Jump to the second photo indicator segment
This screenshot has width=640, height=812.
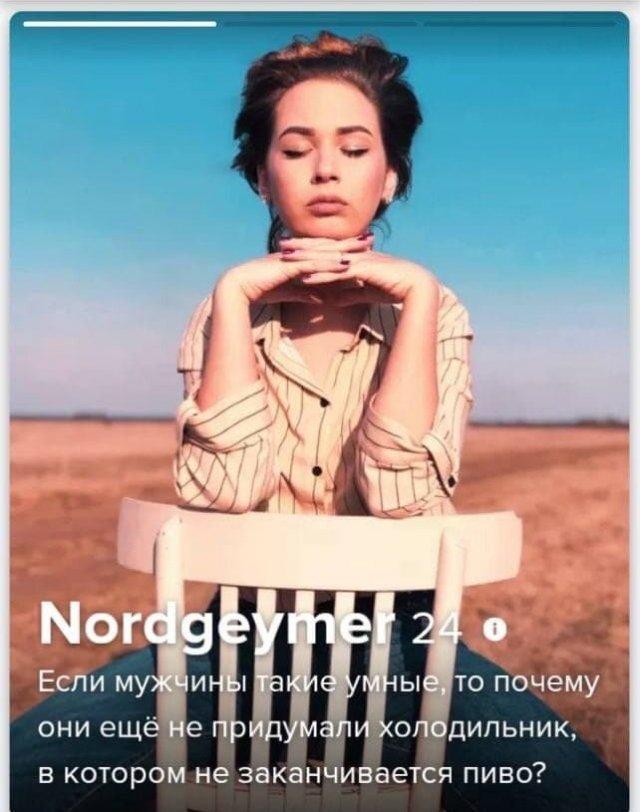pyautogui.click(x=320, y=24)
